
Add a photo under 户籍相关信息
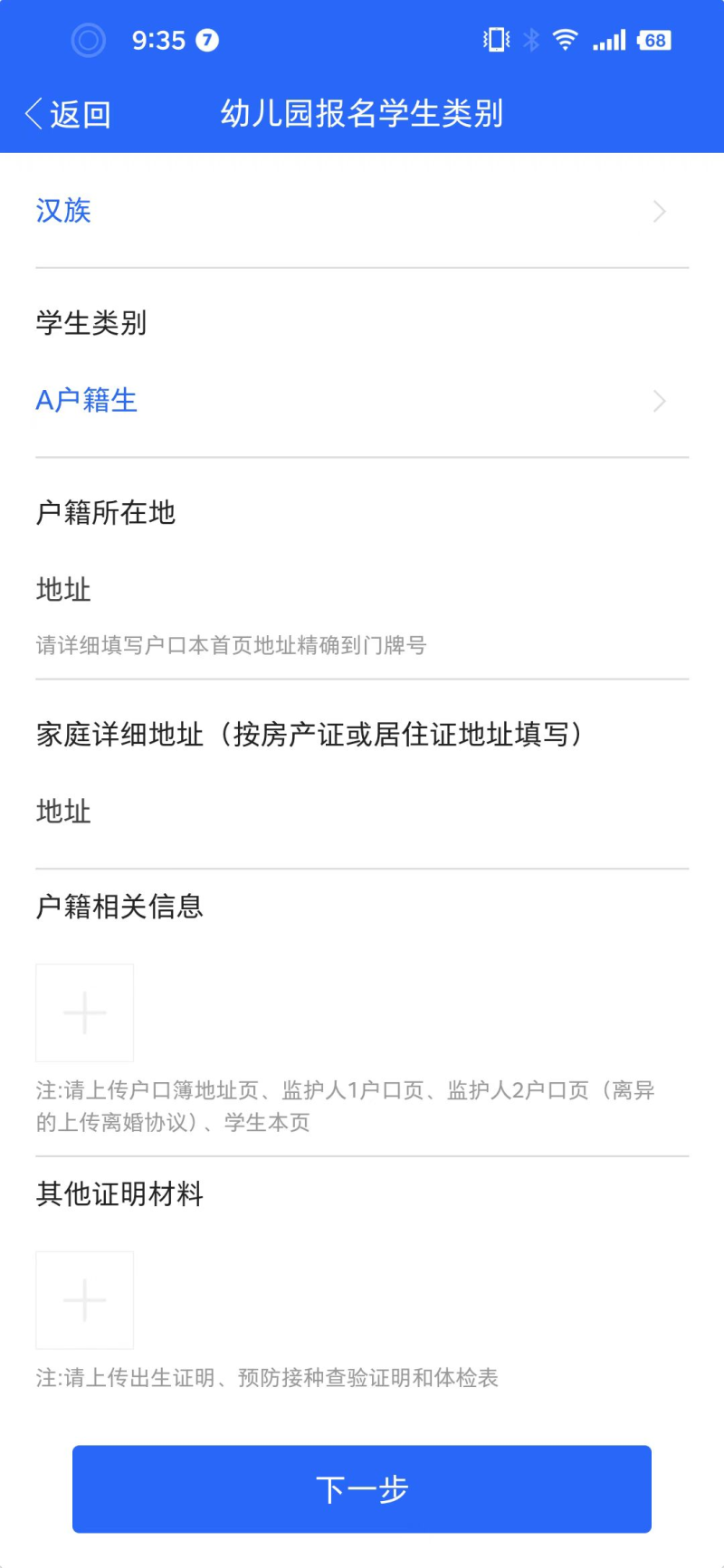pyautogui.click(x=84, y=1012)
